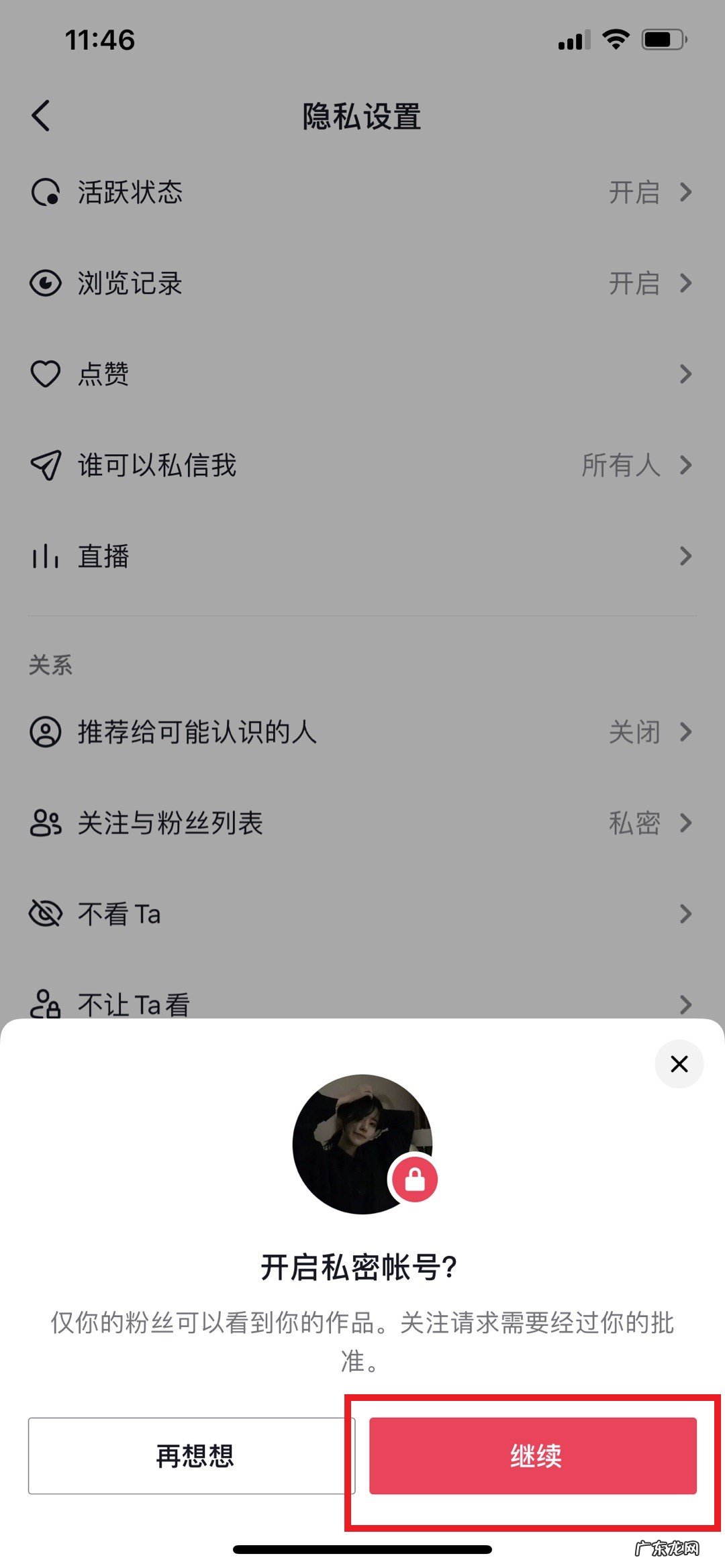Viewport: 725px width, 1568px height.
Task: Open 关注与粉丝列表 setting
Action: 362,823
